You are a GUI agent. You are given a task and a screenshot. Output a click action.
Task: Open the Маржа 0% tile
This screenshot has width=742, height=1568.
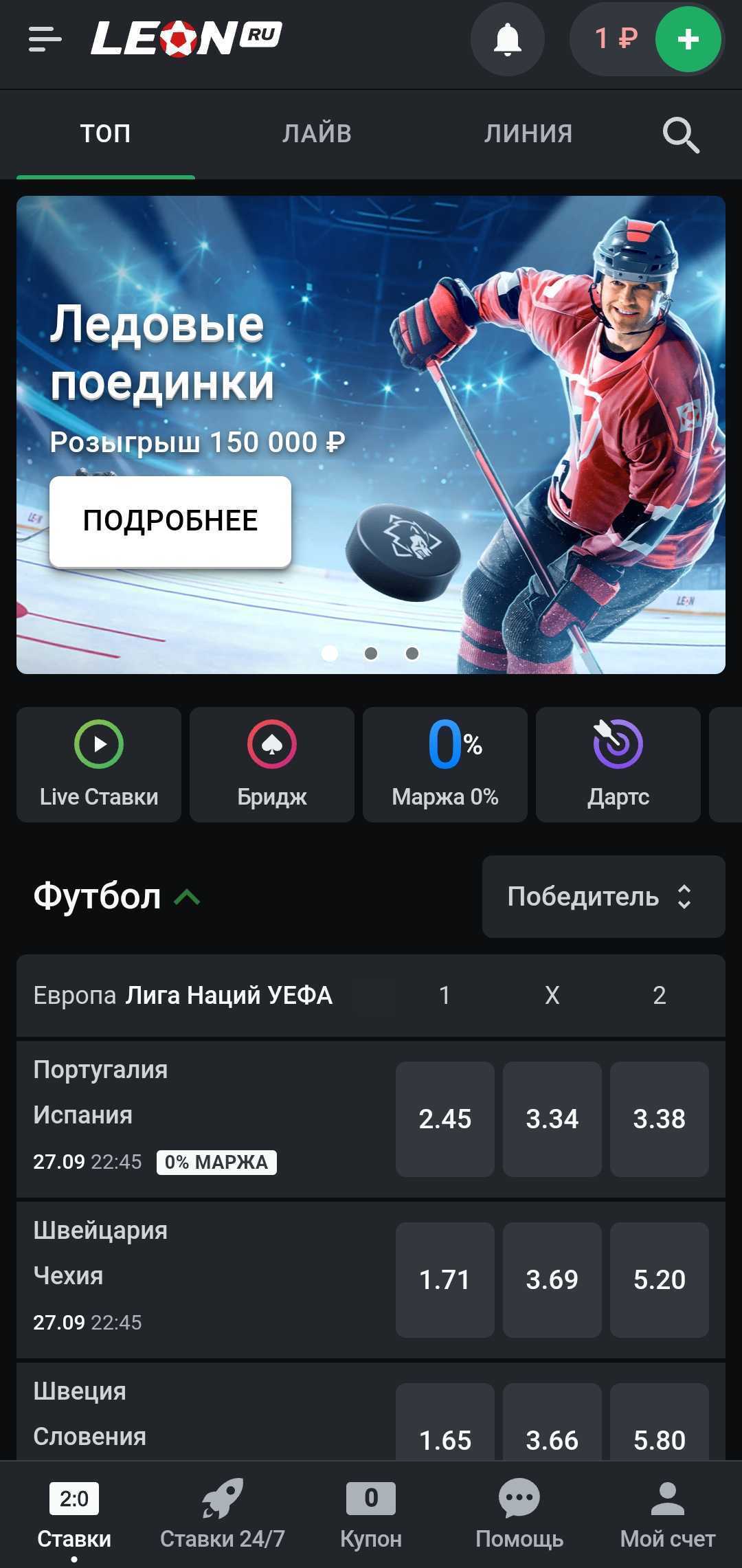coord(445,764)
